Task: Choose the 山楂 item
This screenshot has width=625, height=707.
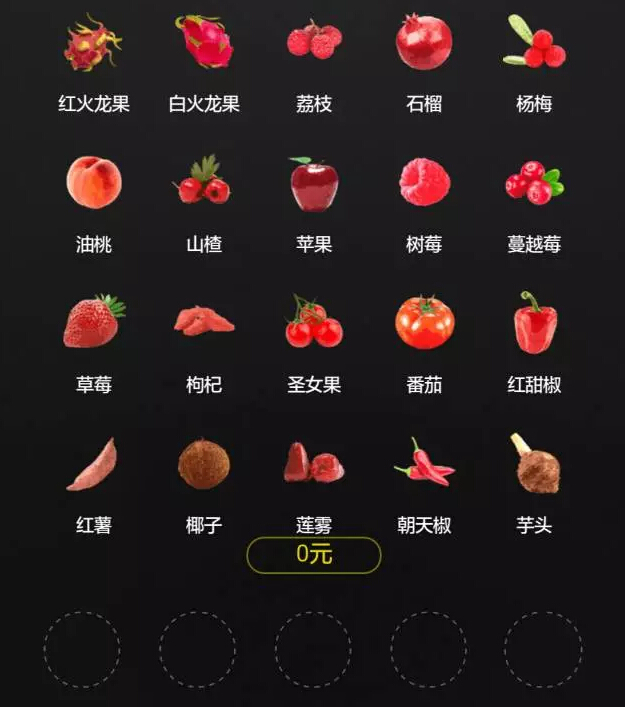Action: click(204, 183)
